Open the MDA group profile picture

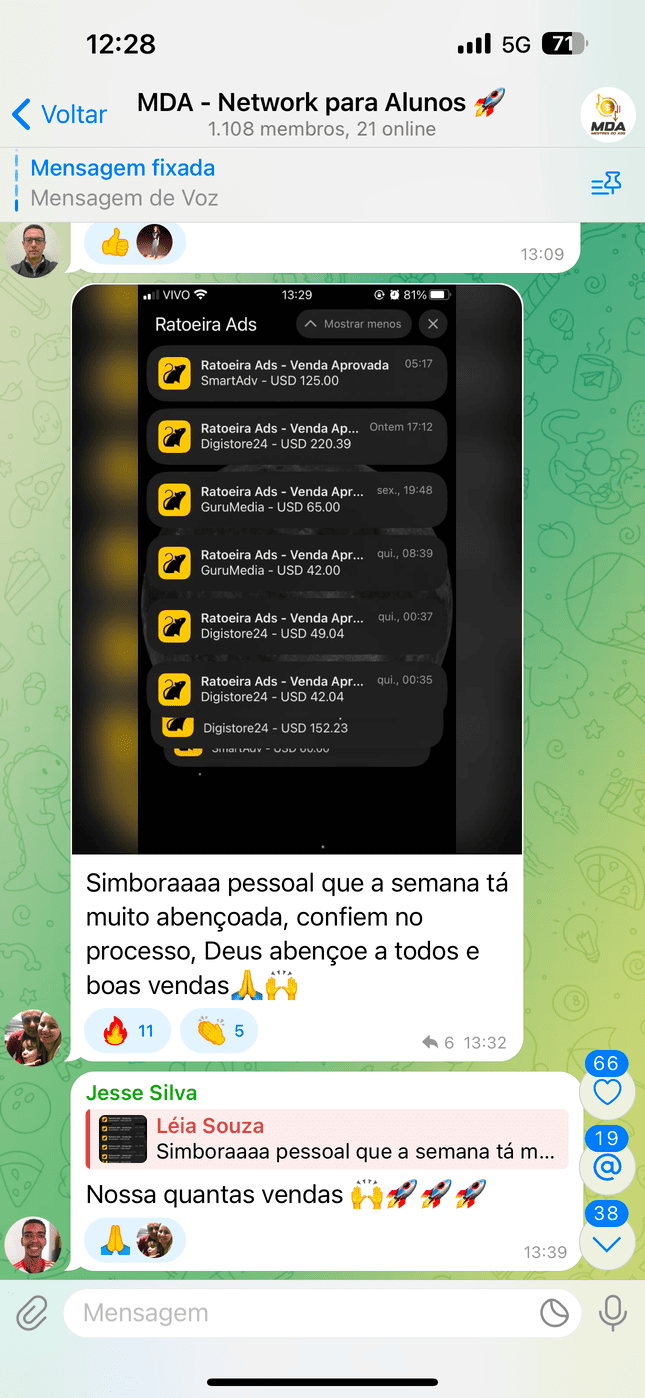point(607,115)
